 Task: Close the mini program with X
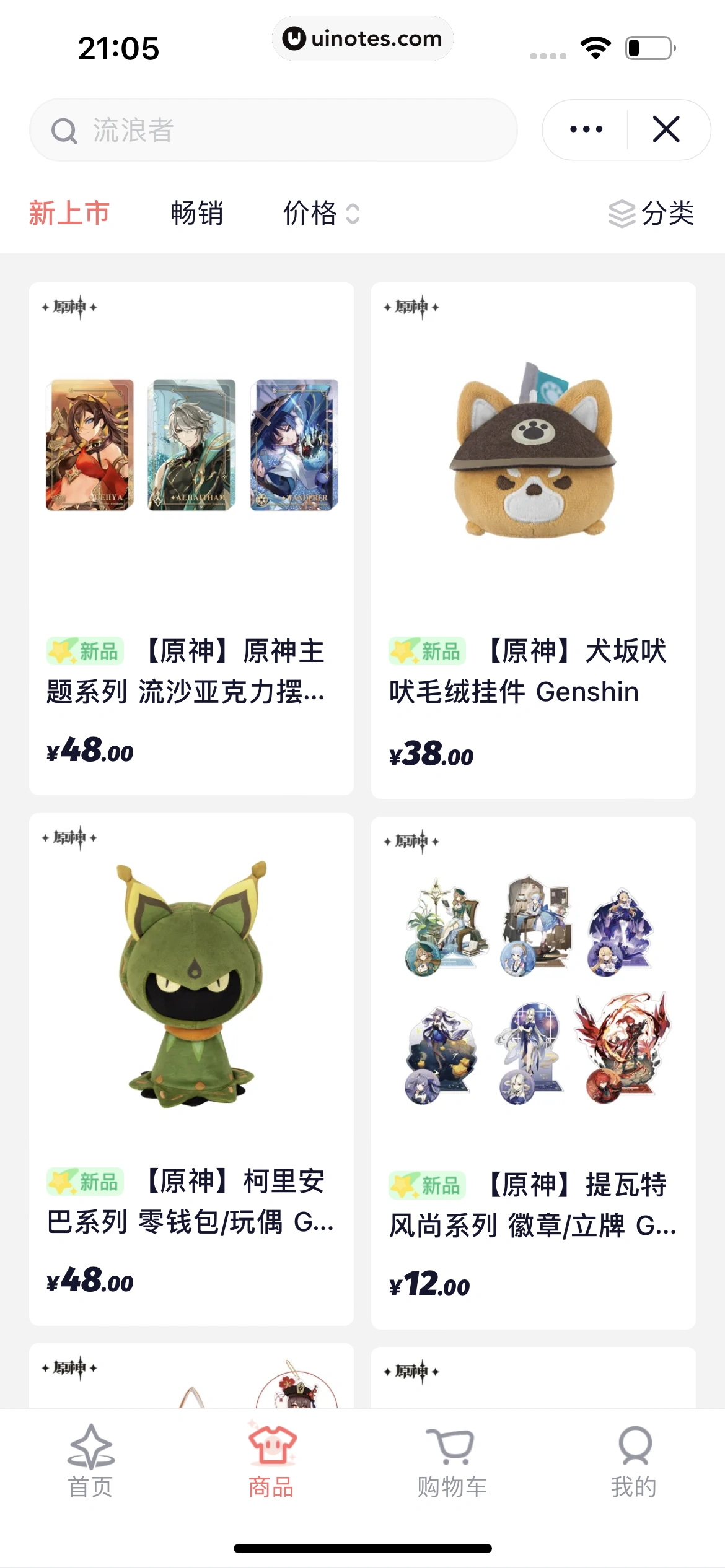666,129
